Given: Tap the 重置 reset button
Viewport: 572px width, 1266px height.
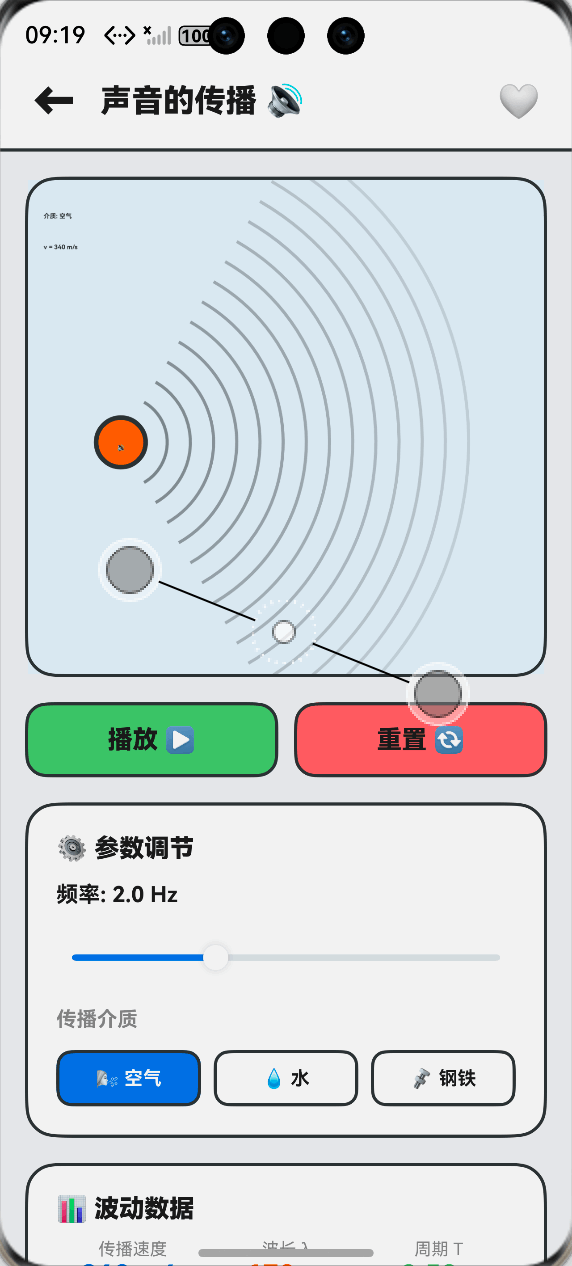Looking at the screenshot, I should (x=420, y=740).
